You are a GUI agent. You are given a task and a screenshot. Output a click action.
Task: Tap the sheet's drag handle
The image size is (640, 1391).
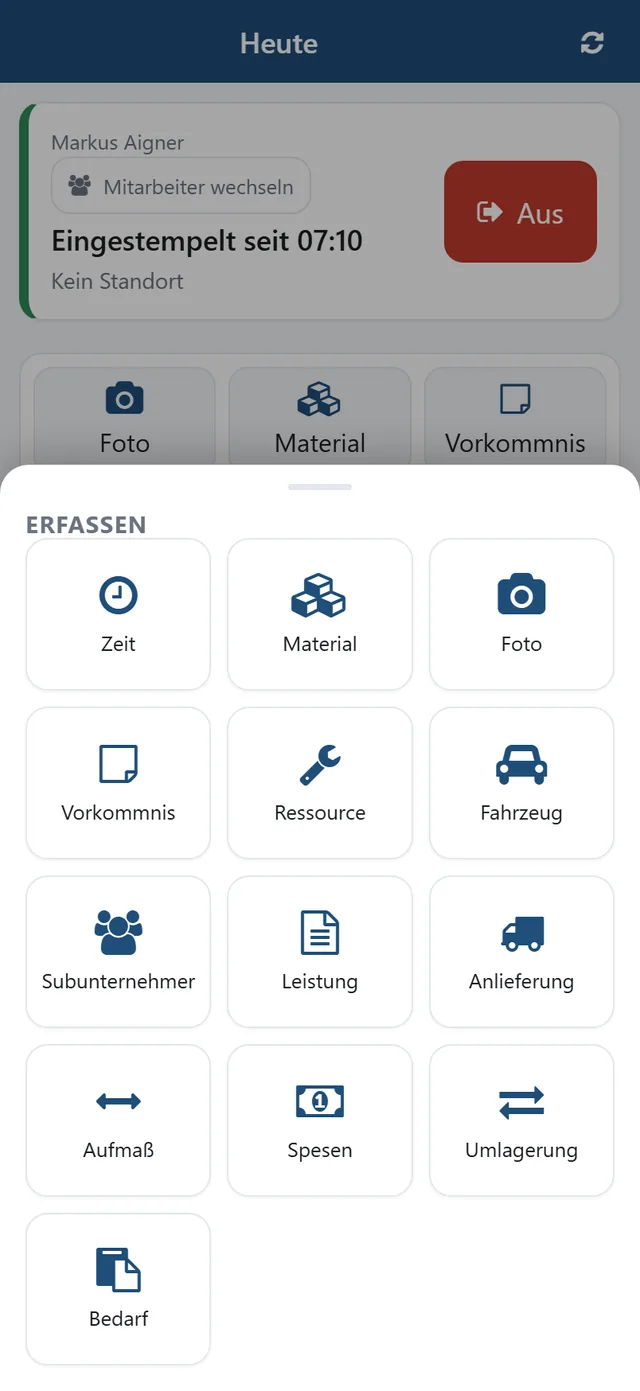pyautogui.click(x=320, y=487)
